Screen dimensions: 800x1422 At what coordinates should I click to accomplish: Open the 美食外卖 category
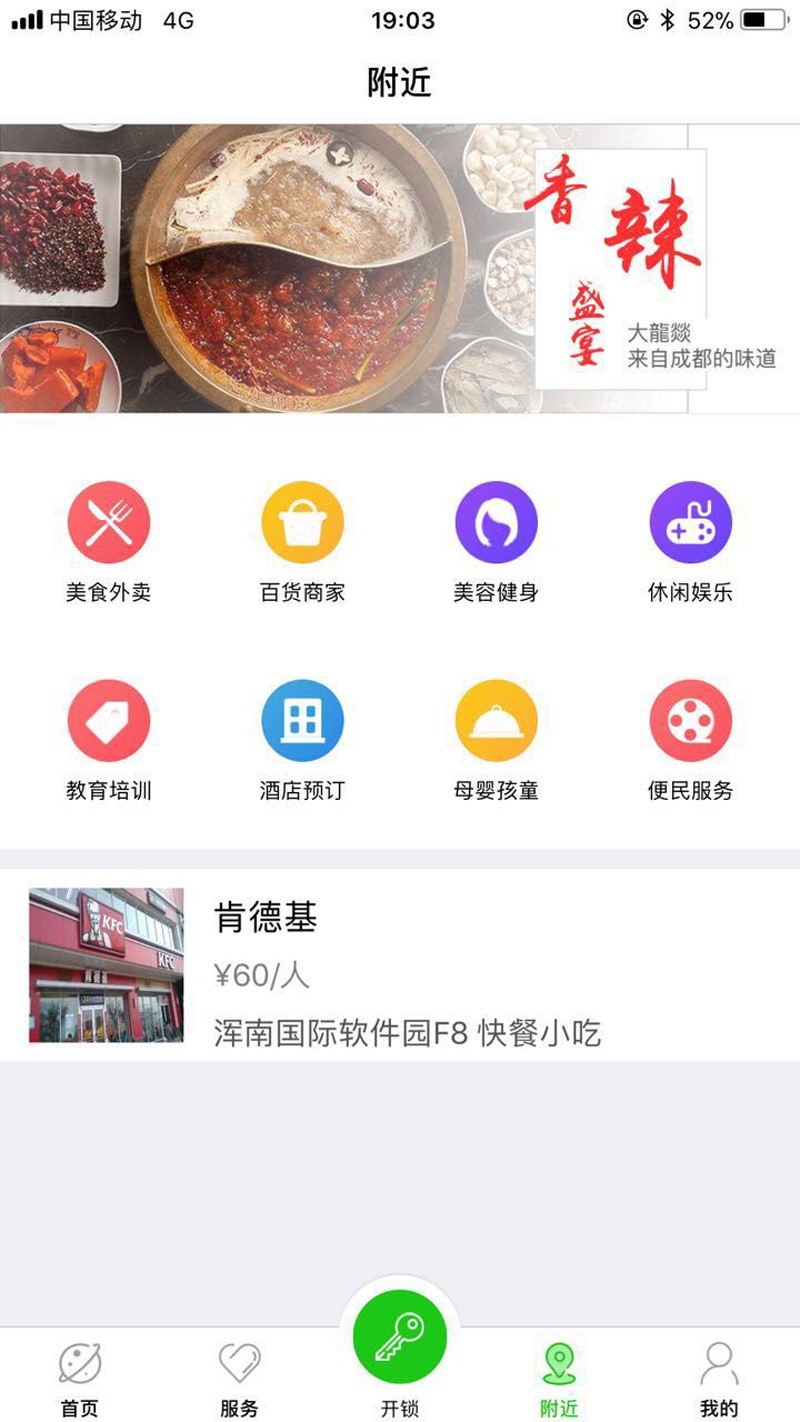coord(109,523)
